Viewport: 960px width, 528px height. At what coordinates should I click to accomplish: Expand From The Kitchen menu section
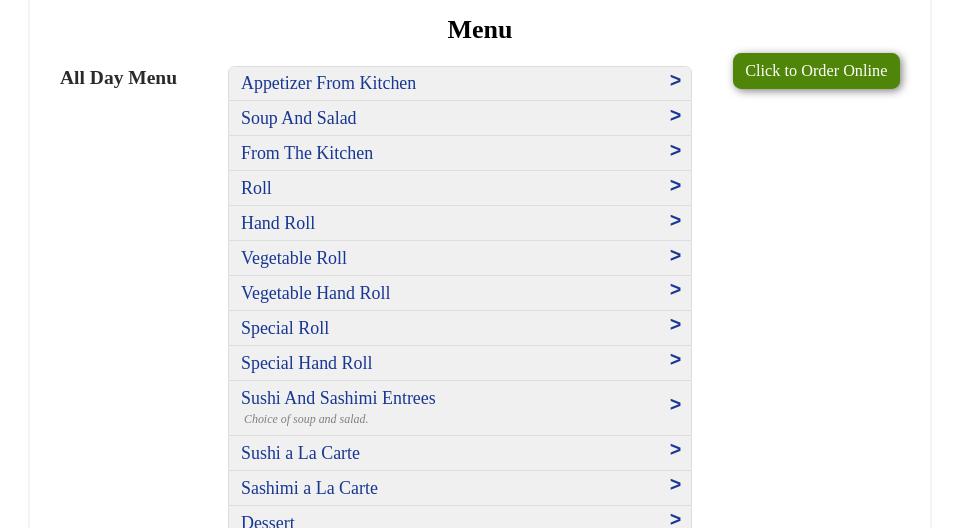coord(459,153)
